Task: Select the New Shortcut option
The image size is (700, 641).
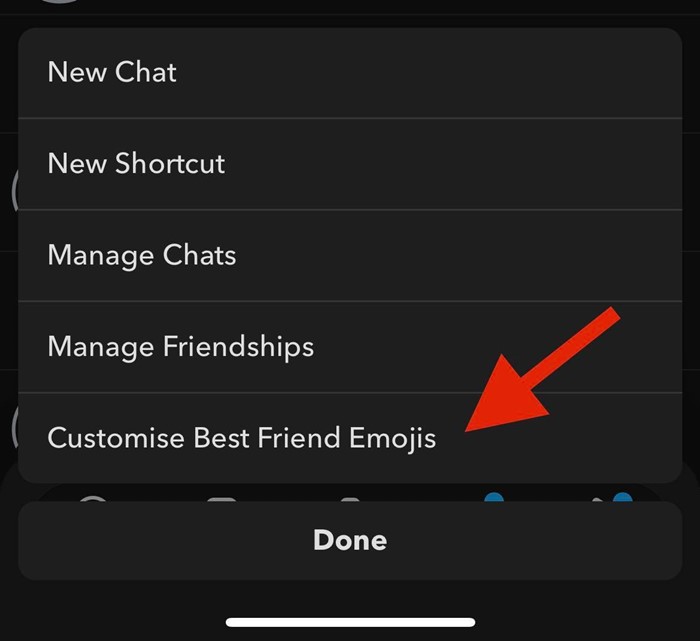Action: 136,164
